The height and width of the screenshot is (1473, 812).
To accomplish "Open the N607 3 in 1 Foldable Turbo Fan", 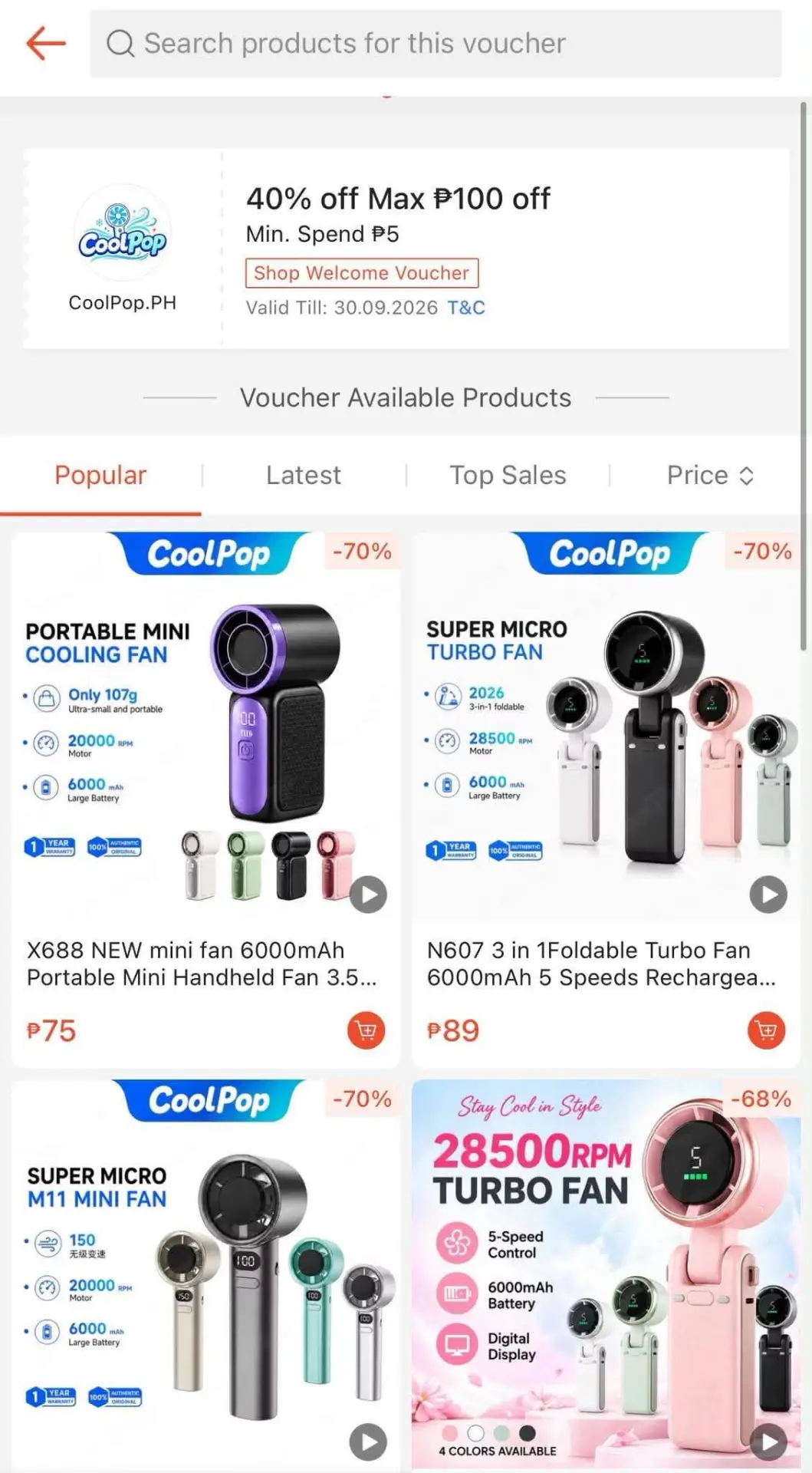I will click(606, 799).
